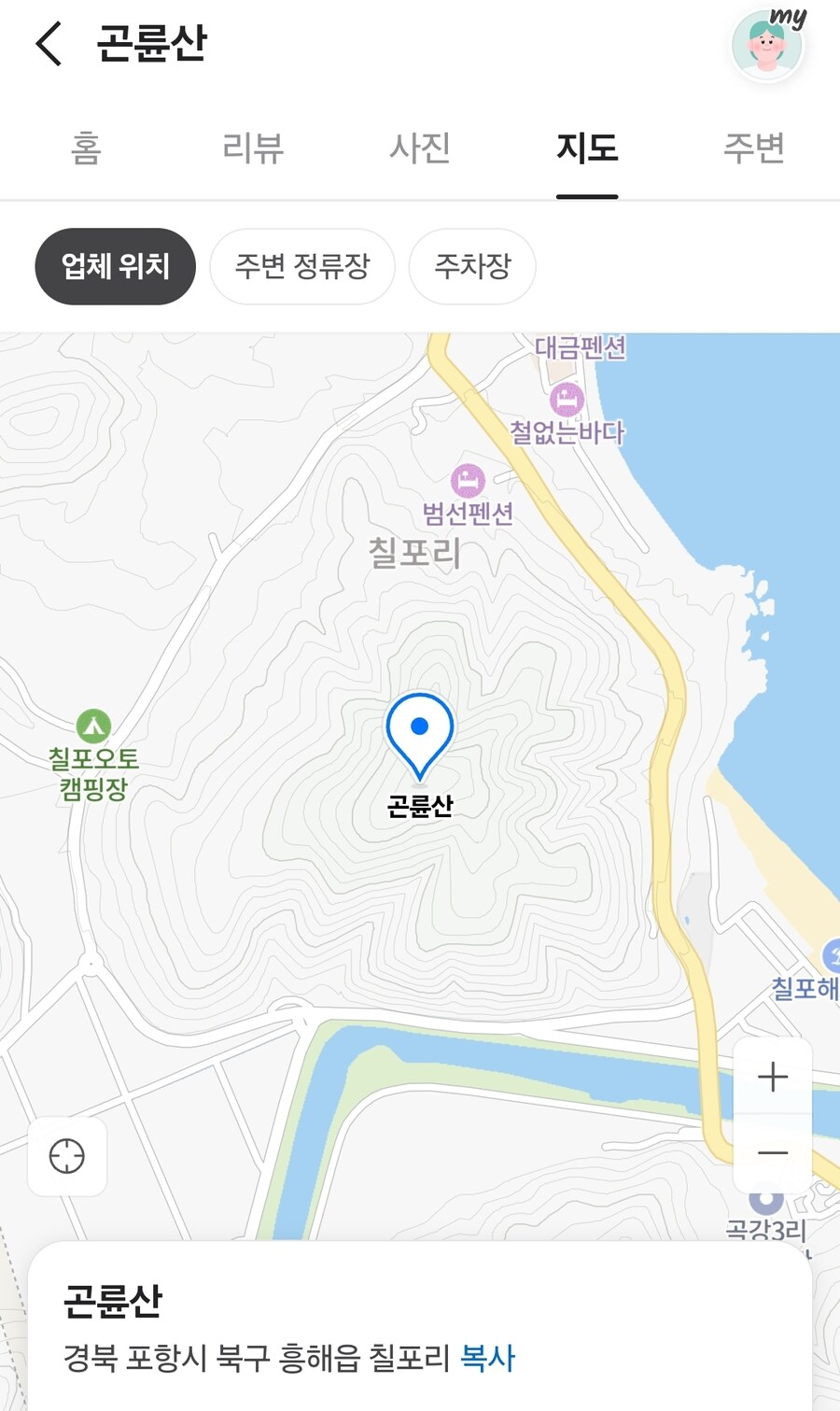840x1411 pixels.
Task: Copy the address with 복사
Action: pyautogui.click(x=488, y=1358)
